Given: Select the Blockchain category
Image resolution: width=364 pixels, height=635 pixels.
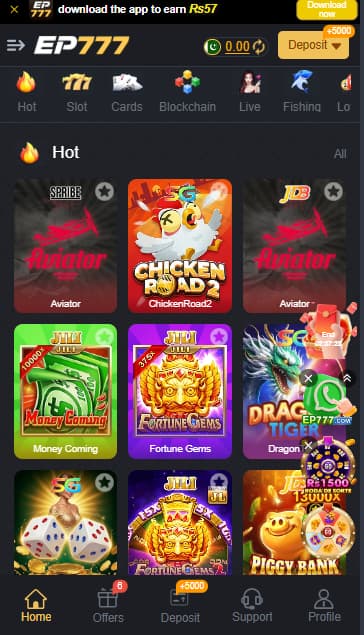Looking at the screenshot, I should (x=187, y=92).
